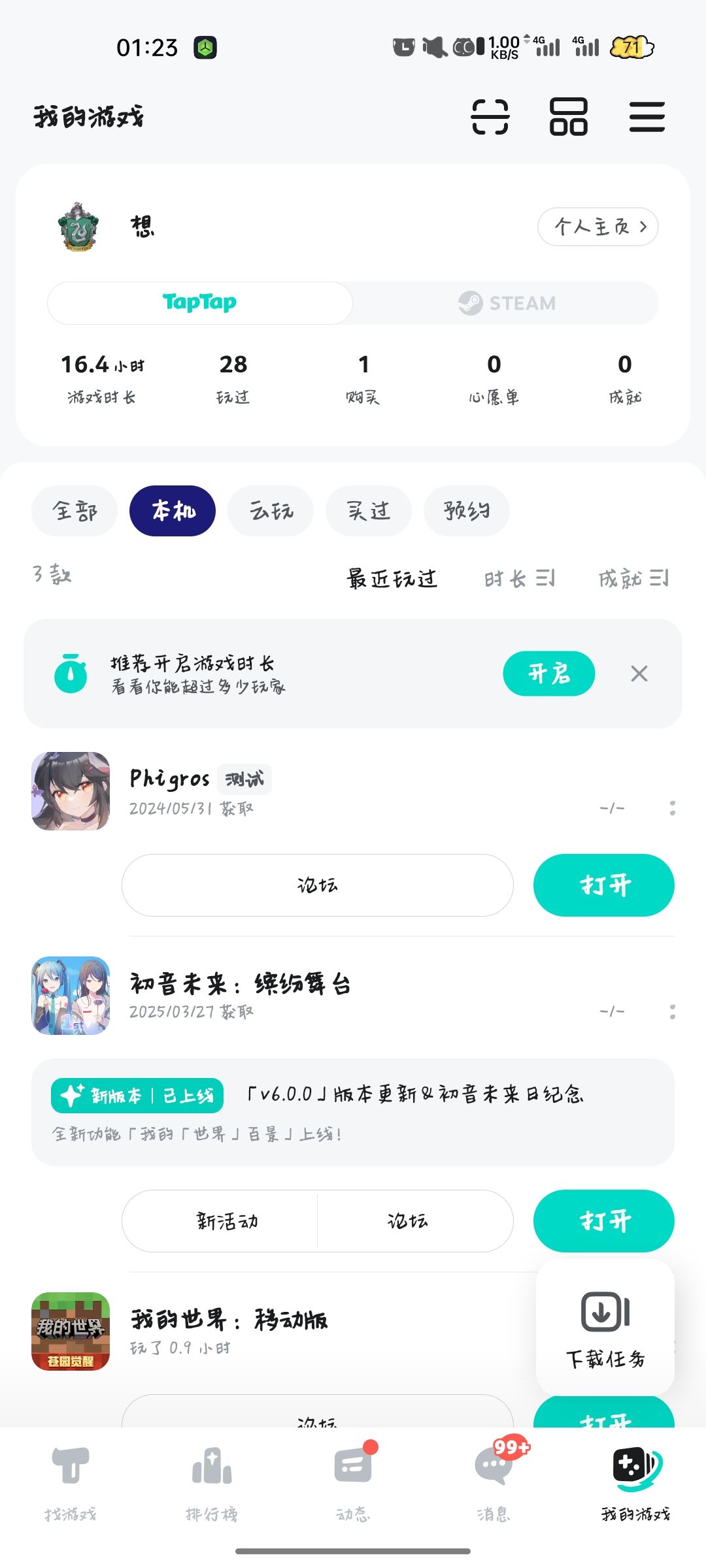Toggle the 预约 filter chip
Image resolution: width=706 pixels, height=1568 pixels.
(466, 511)
